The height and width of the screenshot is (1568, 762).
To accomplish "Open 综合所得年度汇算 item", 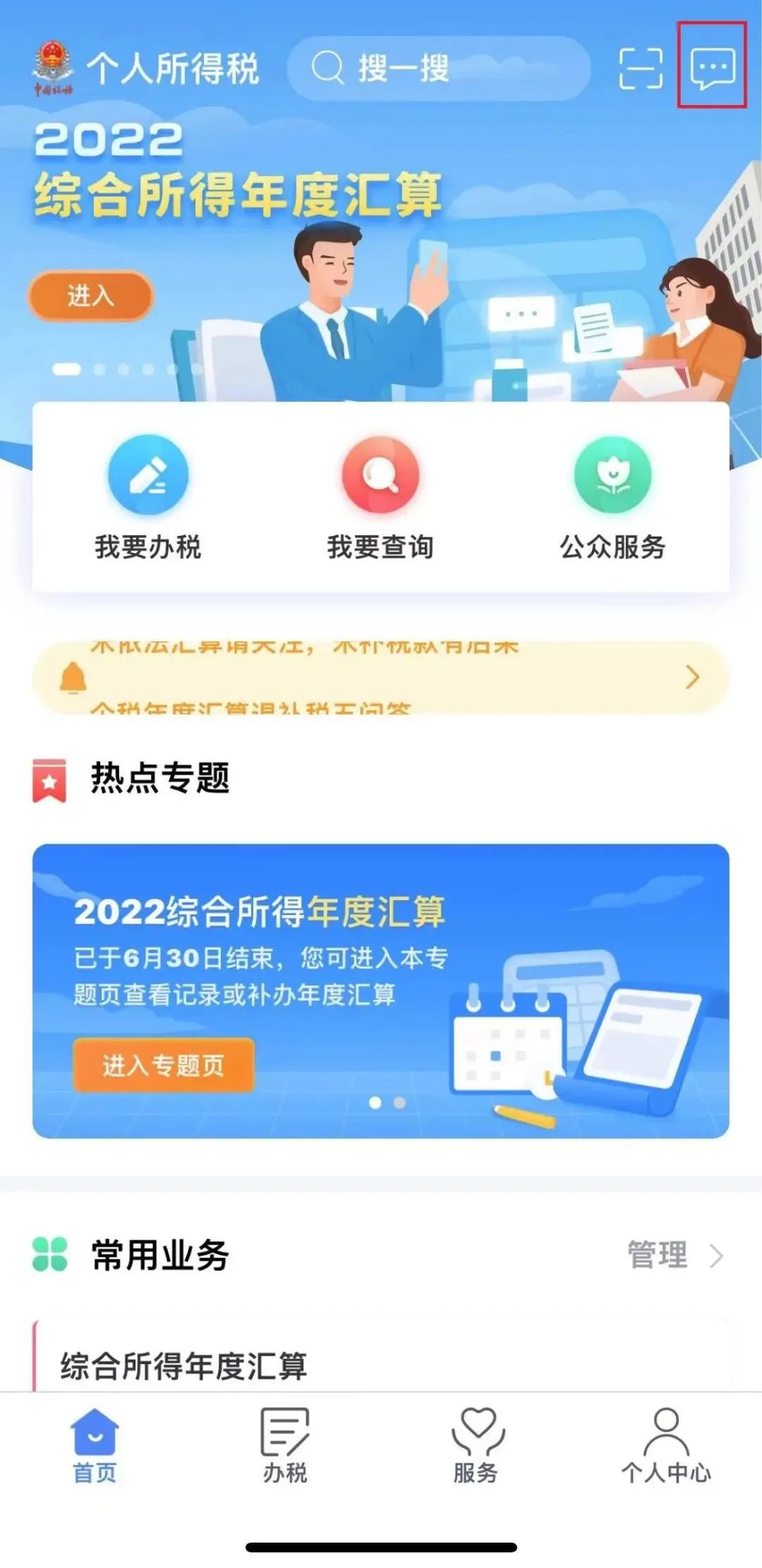I will pyautogui.click(x=183, y=1365).
